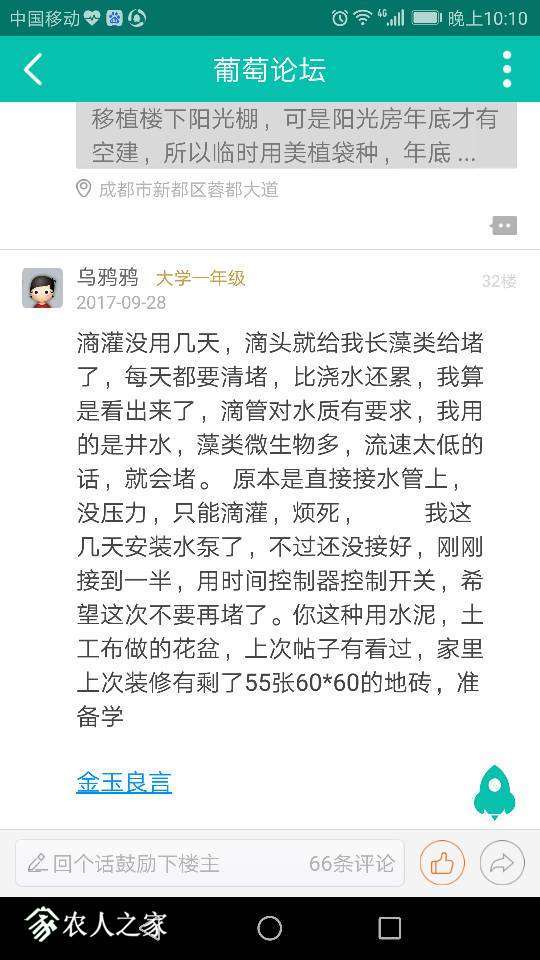Tap the system home button
The width and height of the screenshot is (540, 960).
(269, 928)
